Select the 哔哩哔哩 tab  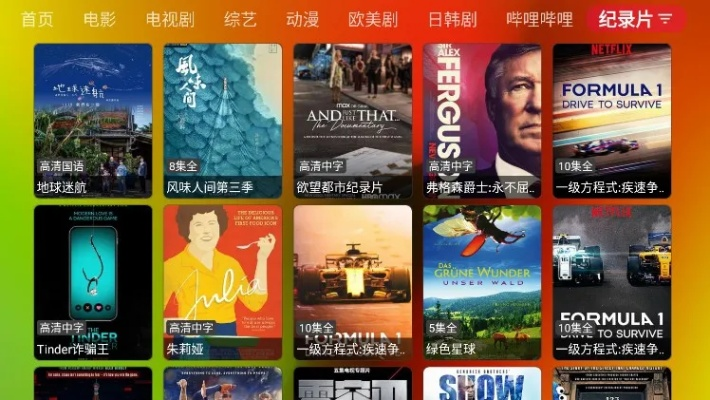[x=539, y=19]
